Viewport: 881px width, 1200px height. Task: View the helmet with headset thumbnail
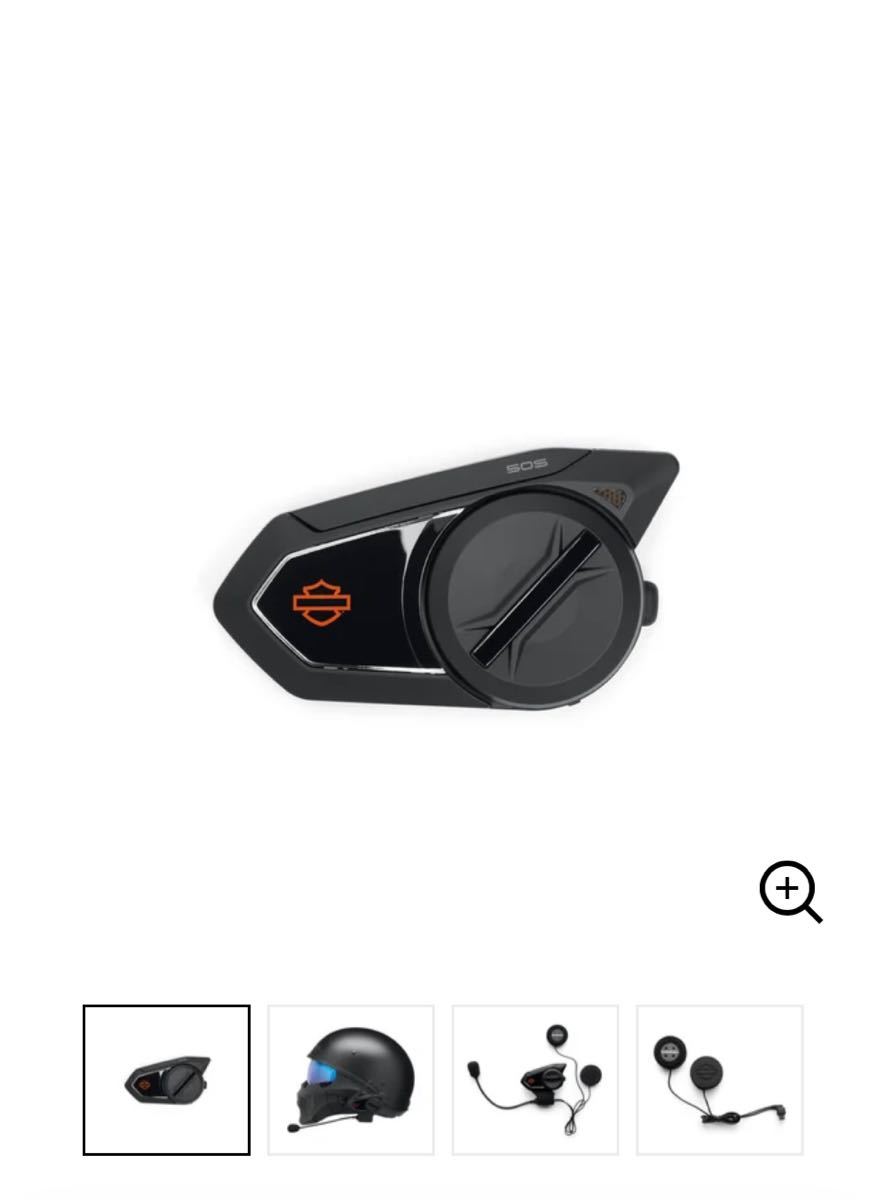pyautogui.click(x=351, y=1080)
